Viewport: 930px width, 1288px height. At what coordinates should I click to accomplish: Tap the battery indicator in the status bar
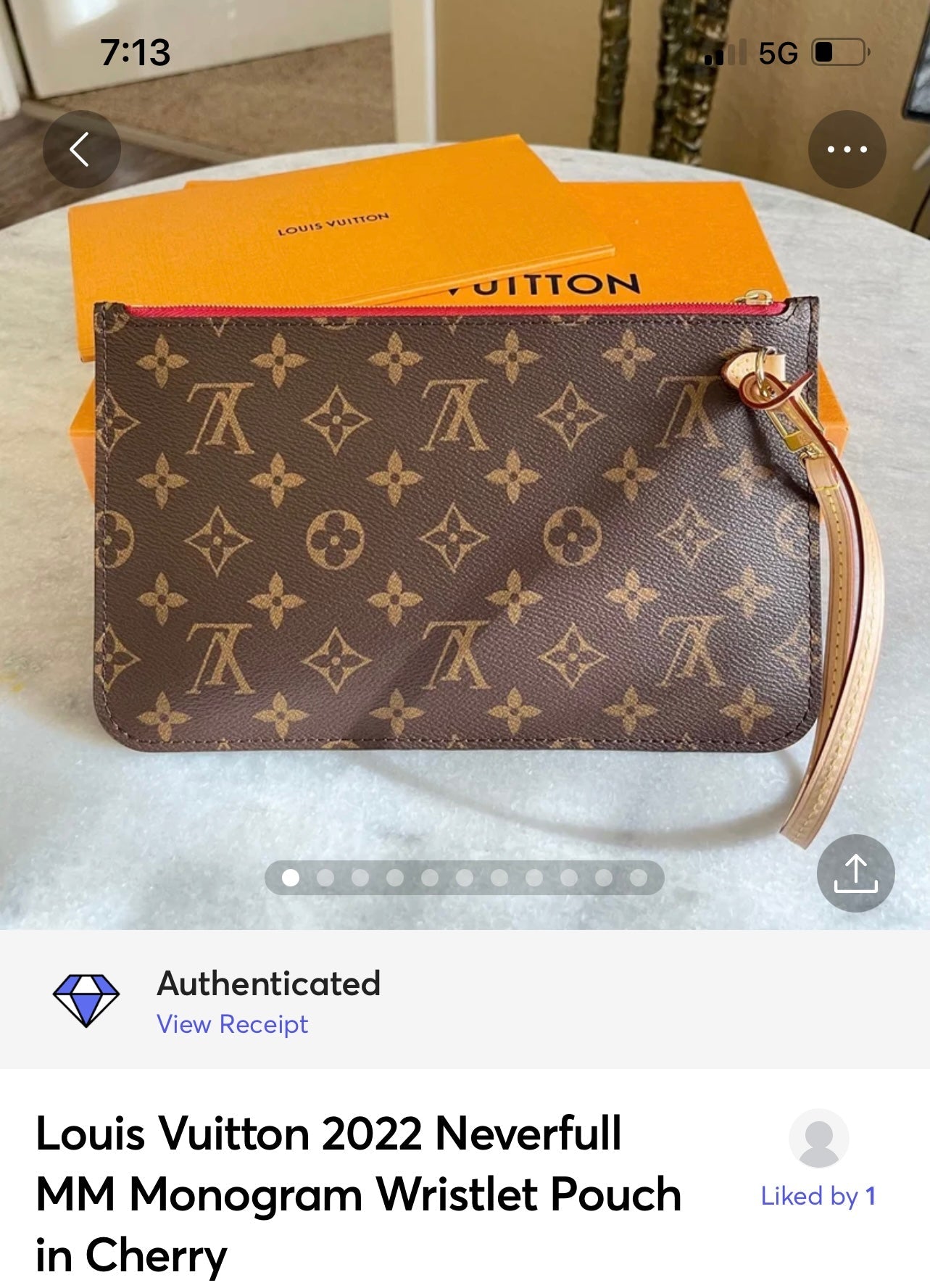pyautogui.click(x=841, y=51)
